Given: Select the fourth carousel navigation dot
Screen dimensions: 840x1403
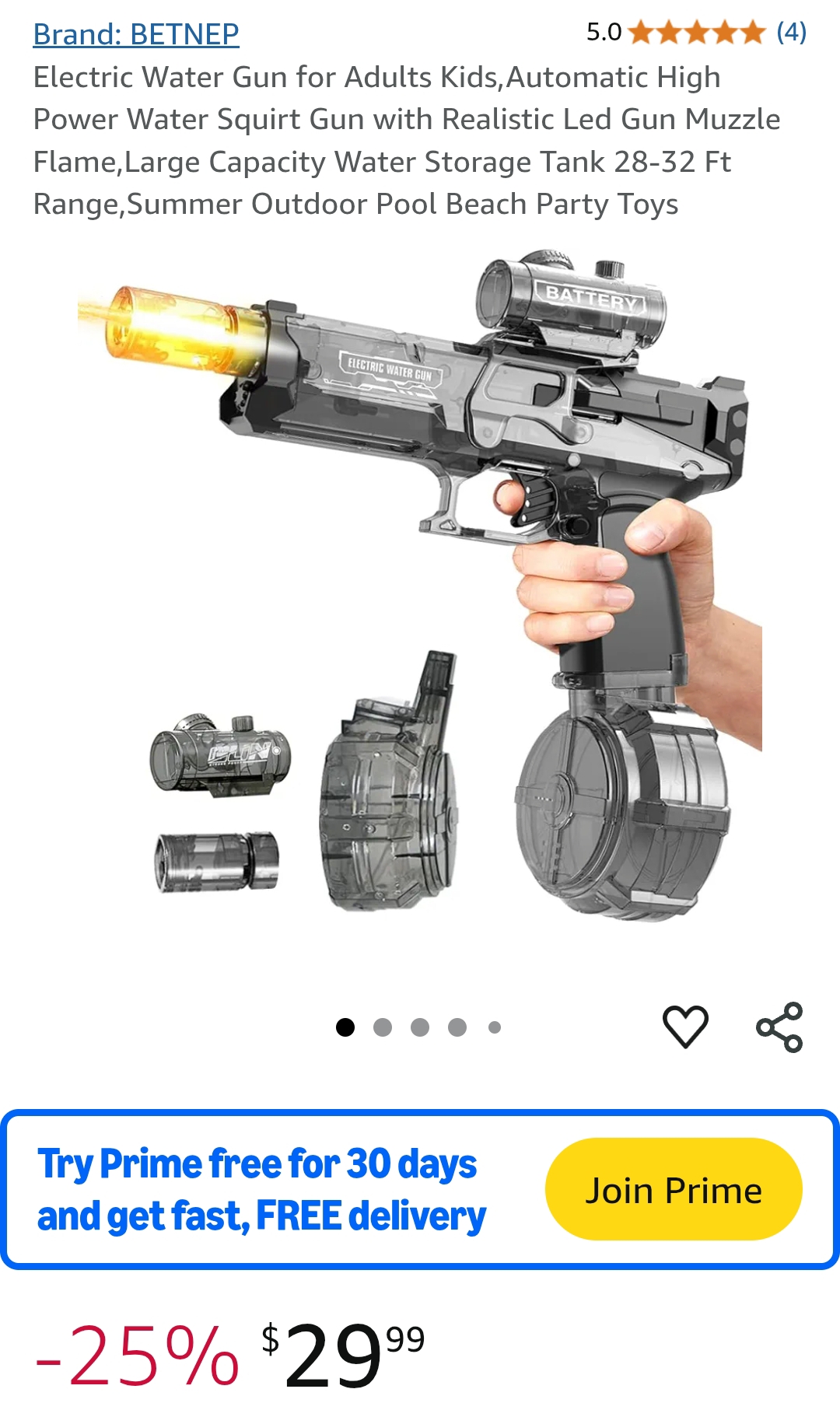Looking at the screenshot, I should (x=457, y=1026).
